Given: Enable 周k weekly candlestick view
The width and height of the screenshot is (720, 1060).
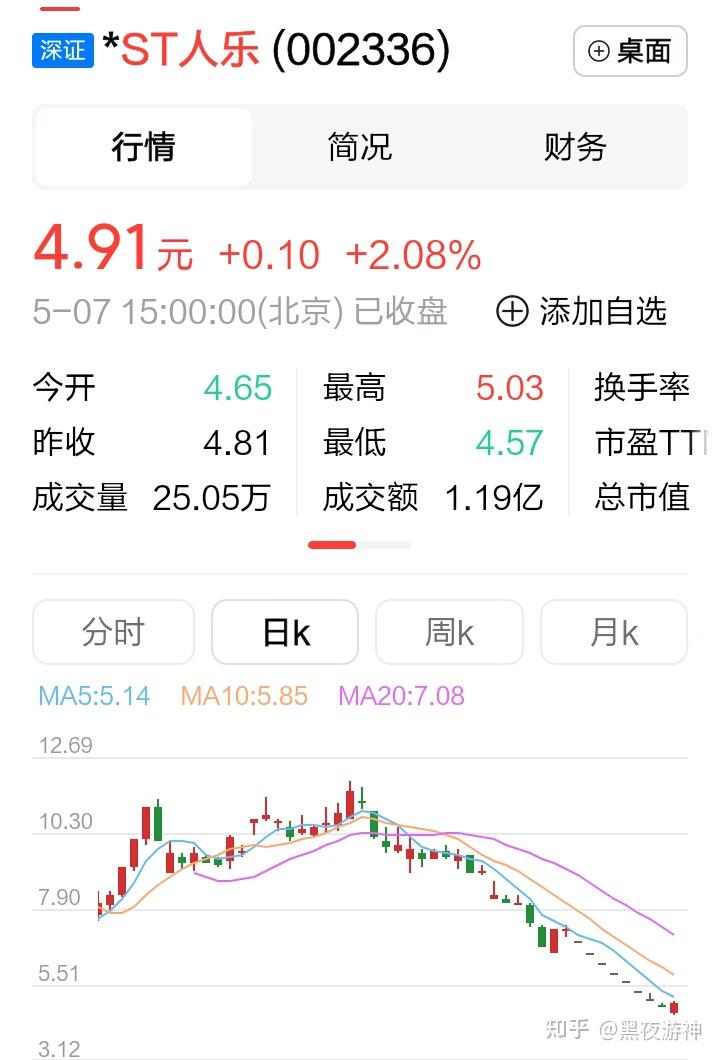Looking at the screenshot, I should click(x=448, y=632).
